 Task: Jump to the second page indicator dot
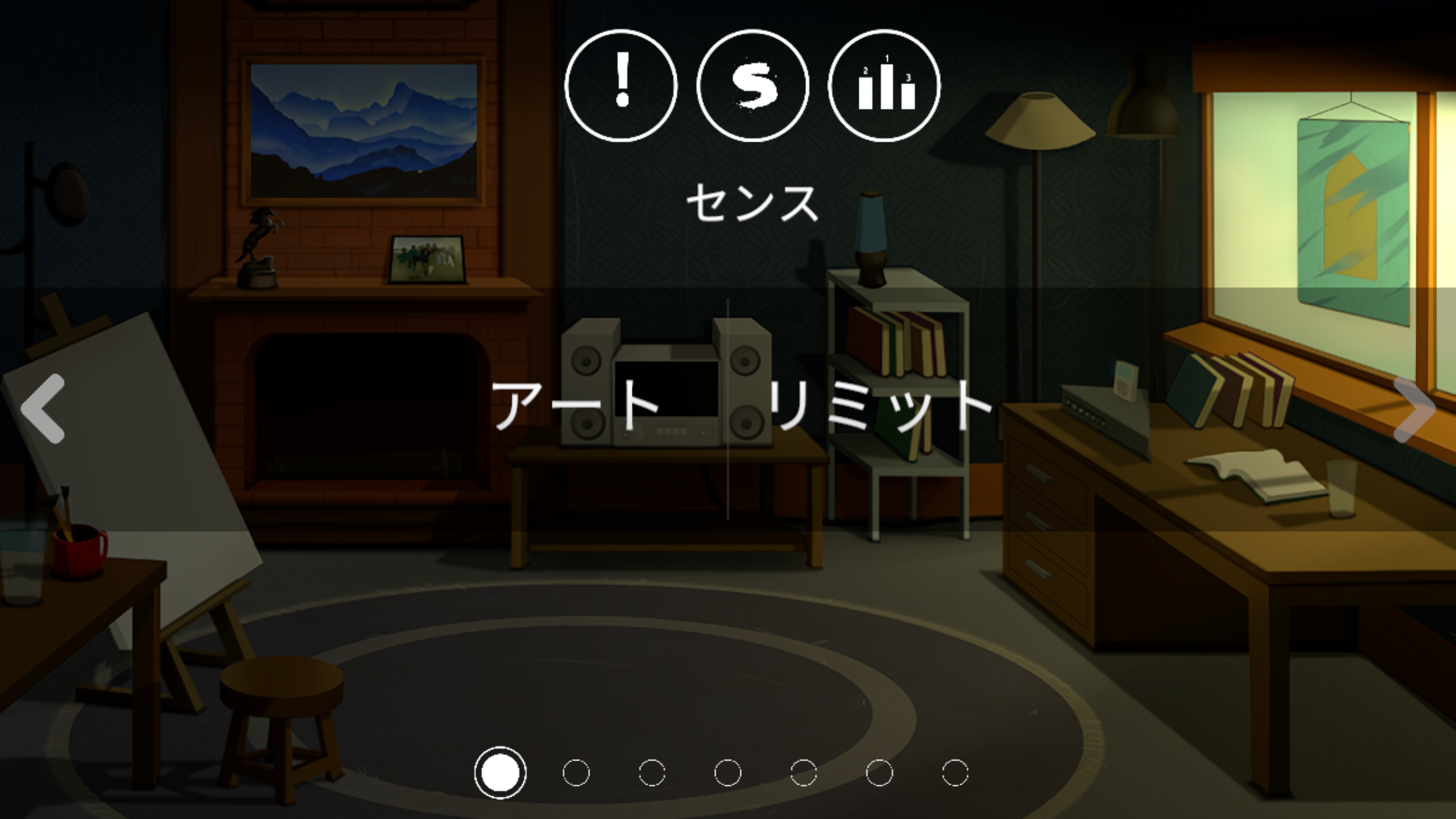576,773
